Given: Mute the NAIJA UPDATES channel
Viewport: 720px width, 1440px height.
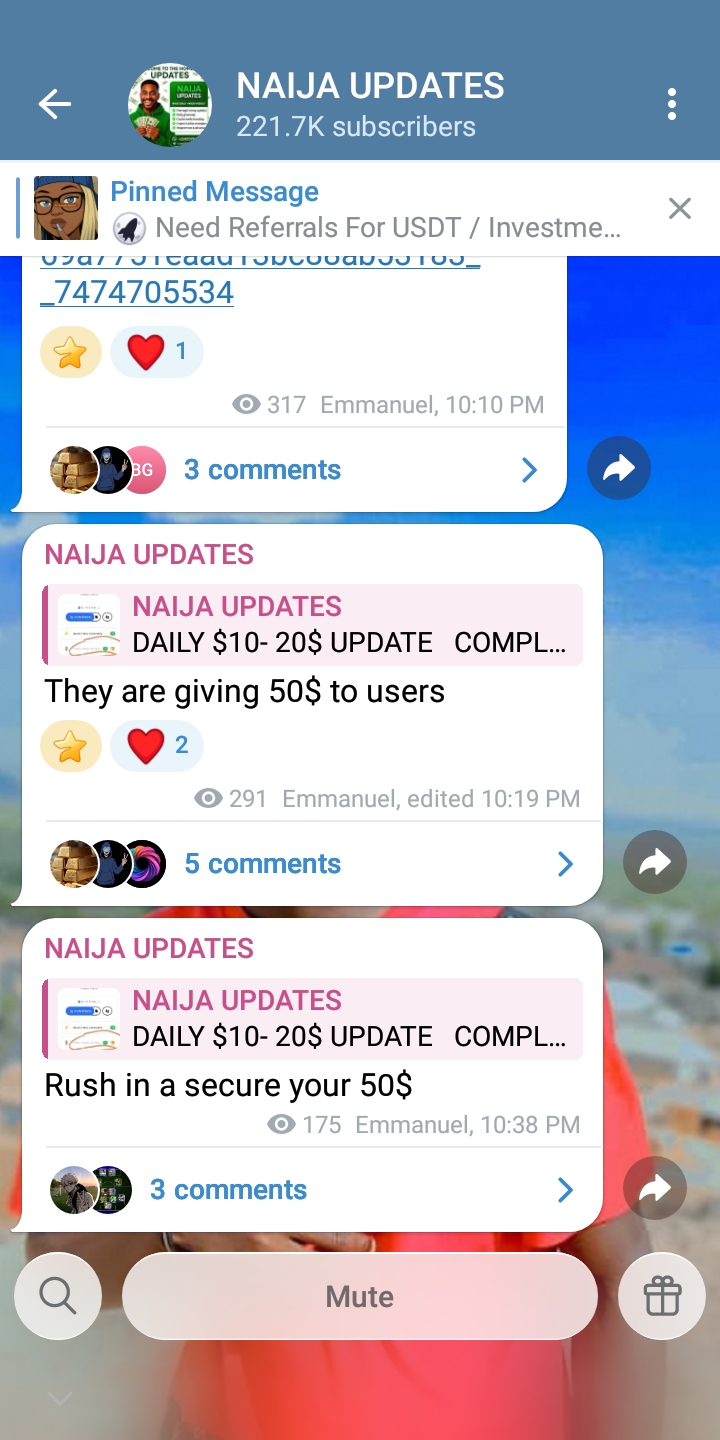Looking at the screenshot, I should (360, 1296).
